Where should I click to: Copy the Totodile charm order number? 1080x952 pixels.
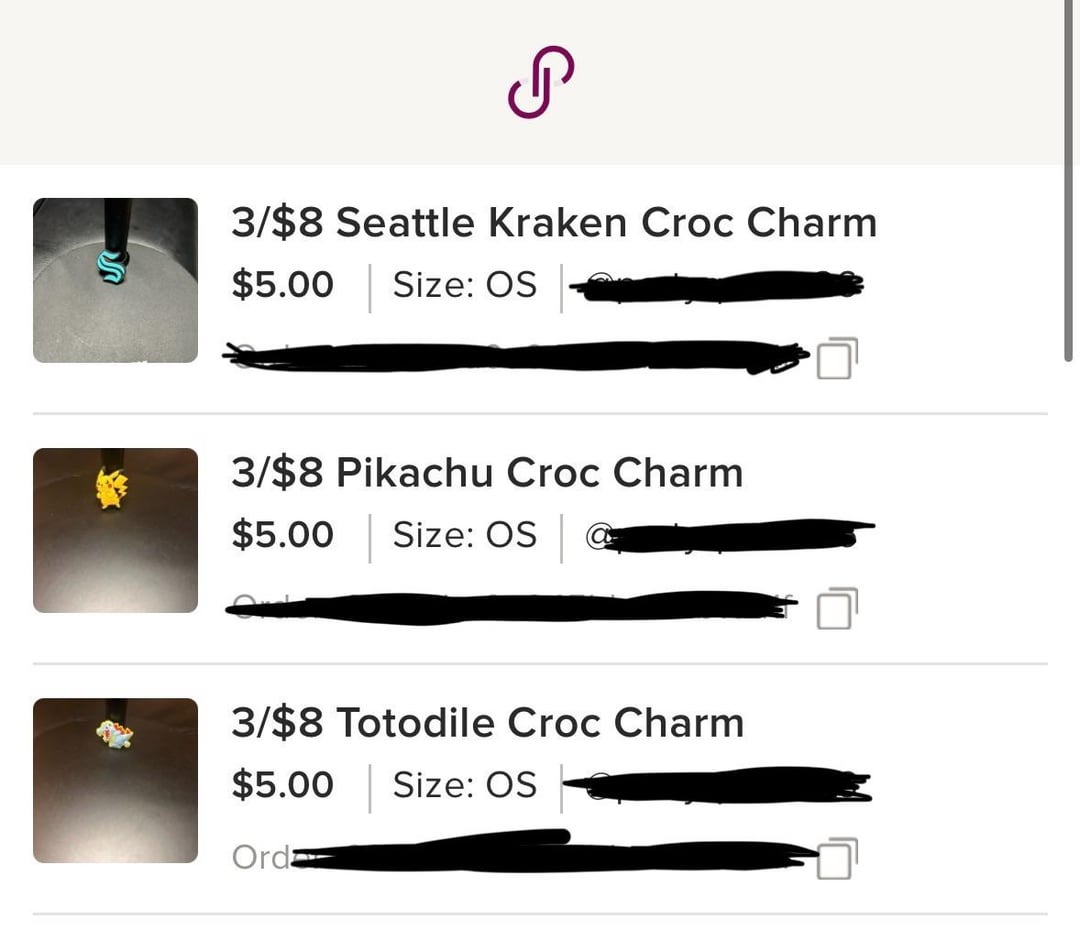[837, 859]
